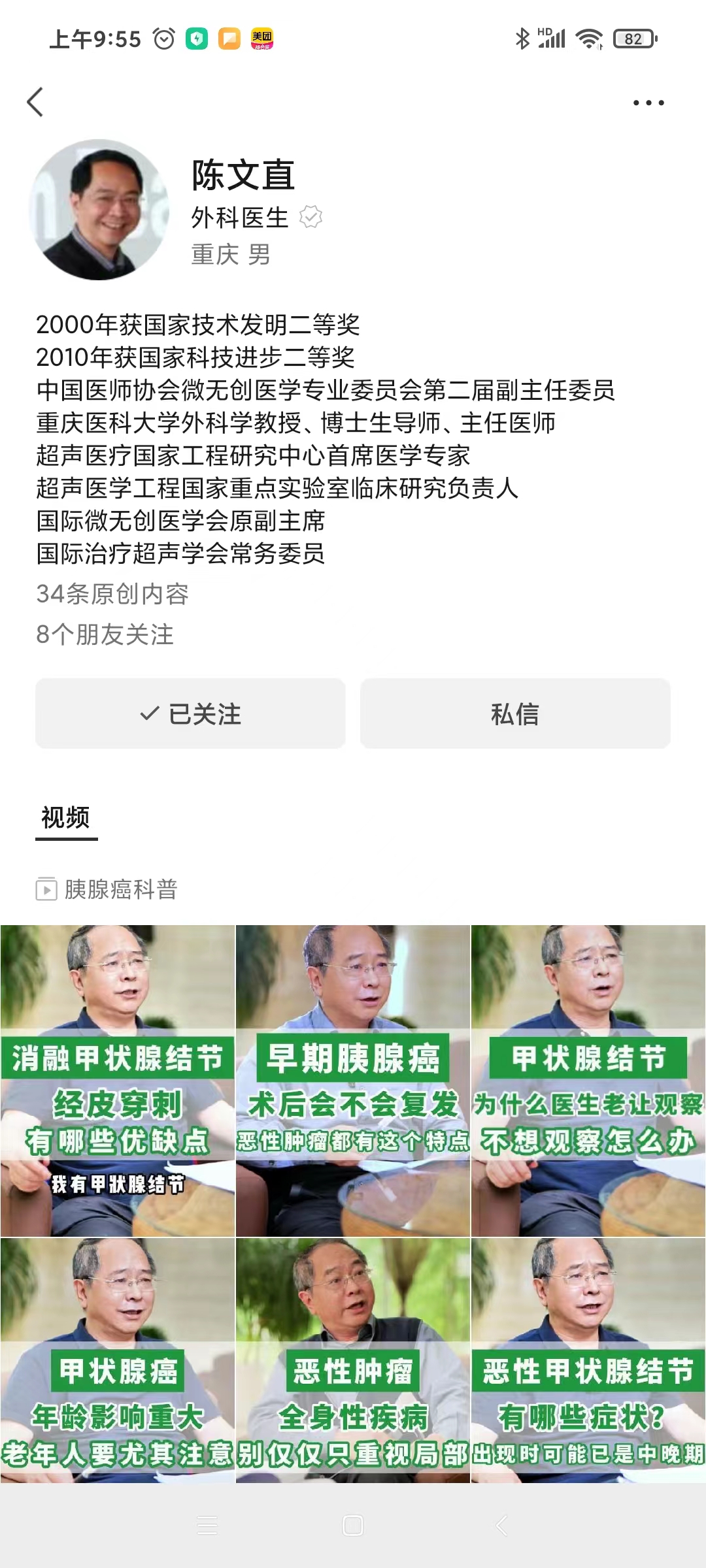The width and height of the screenshot is (706, 1568).
Task: Open recent apps from navigation bar
Action: click(207, 1526)
